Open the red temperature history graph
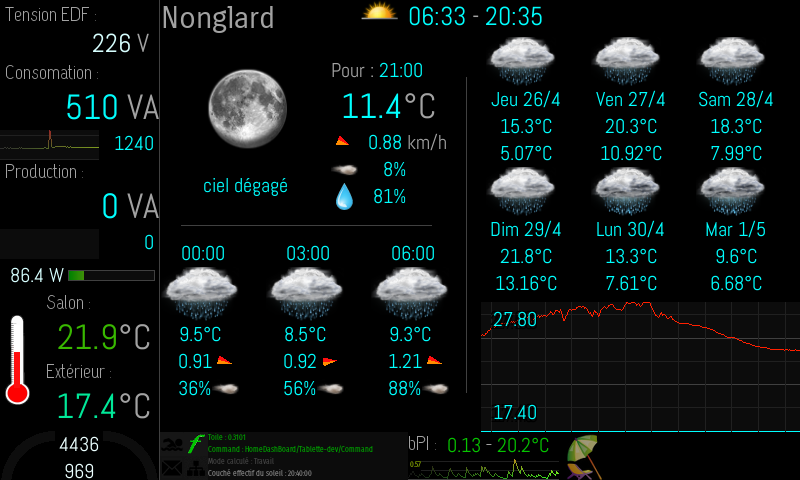The width and height of the screenshot is (800, 480). 640,365
